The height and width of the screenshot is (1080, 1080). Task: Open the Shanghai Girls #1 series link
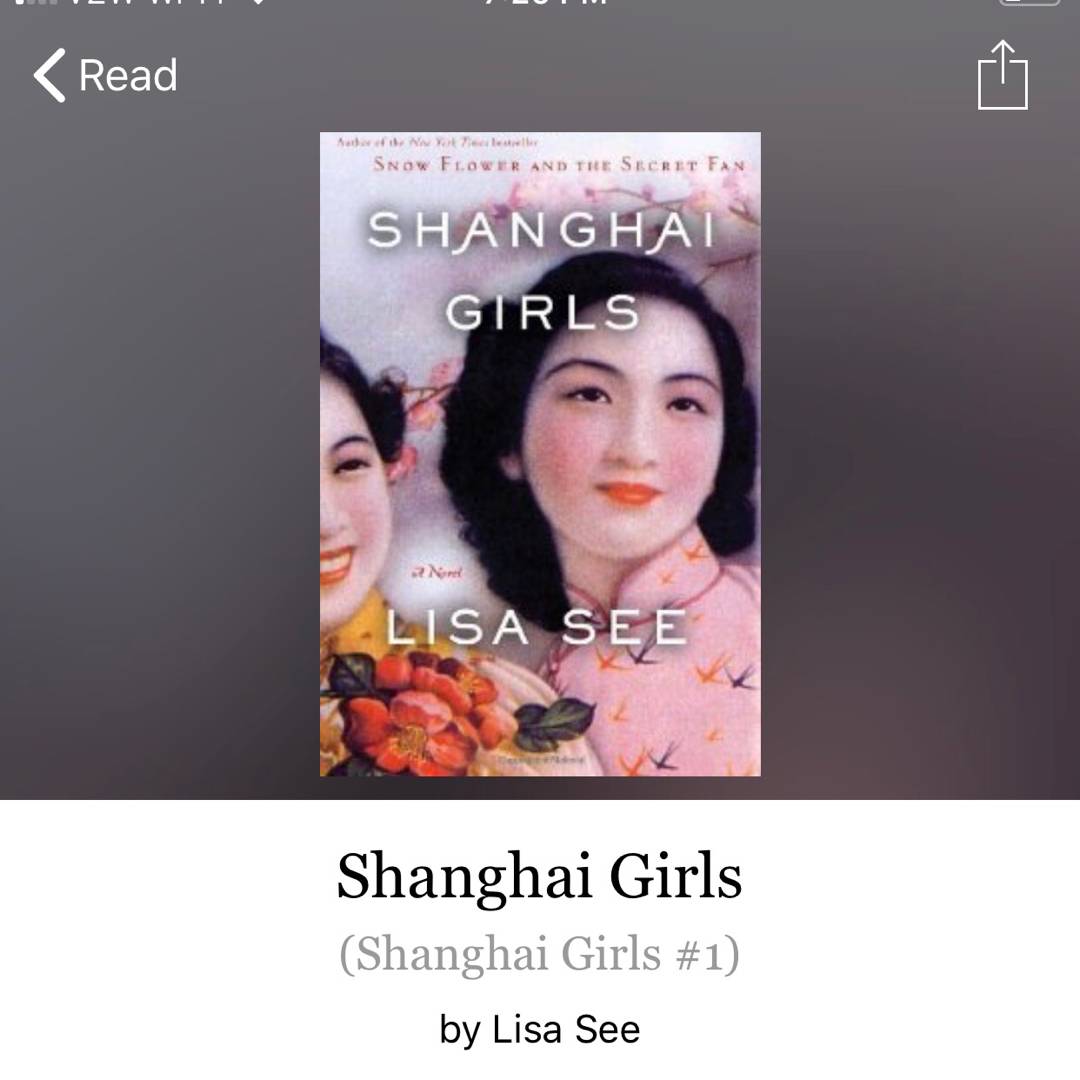click(539, 953)
